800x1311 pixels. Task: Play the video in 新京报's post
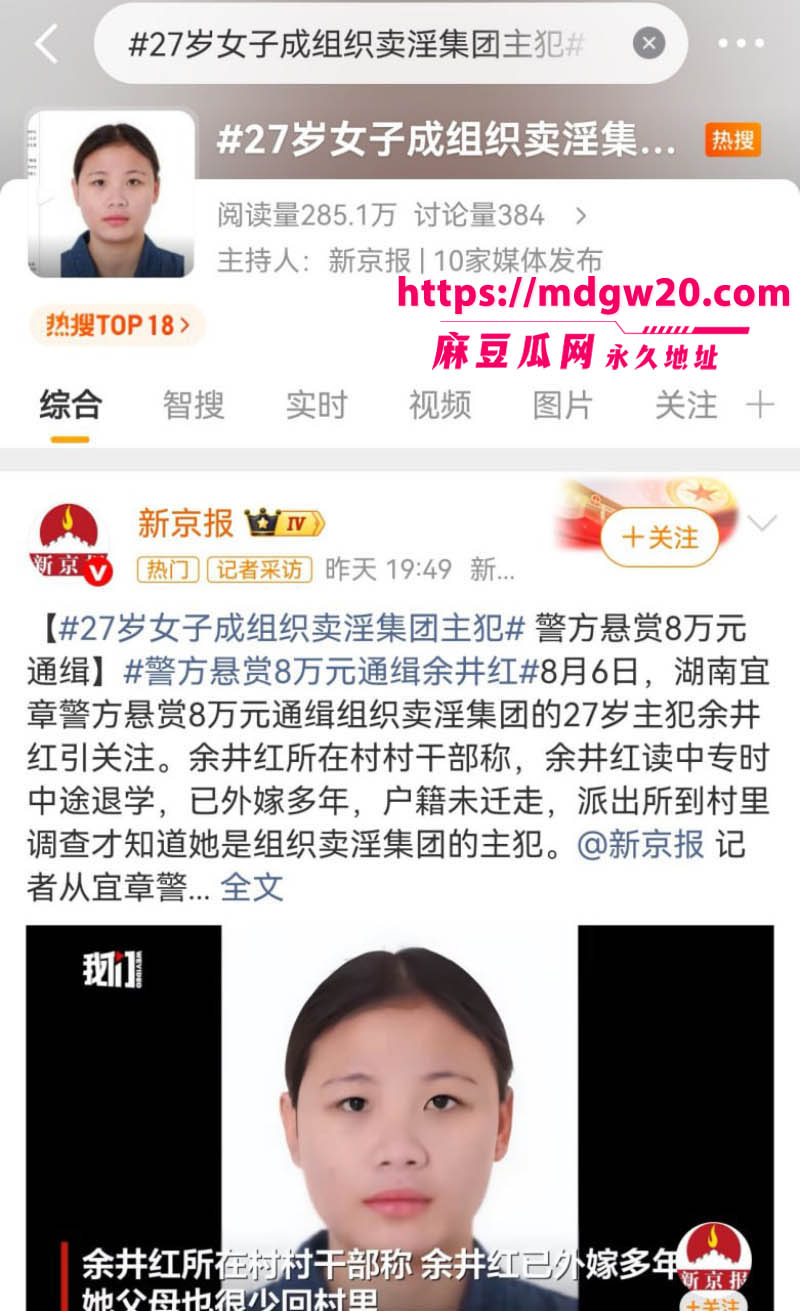coord(400,1118)
